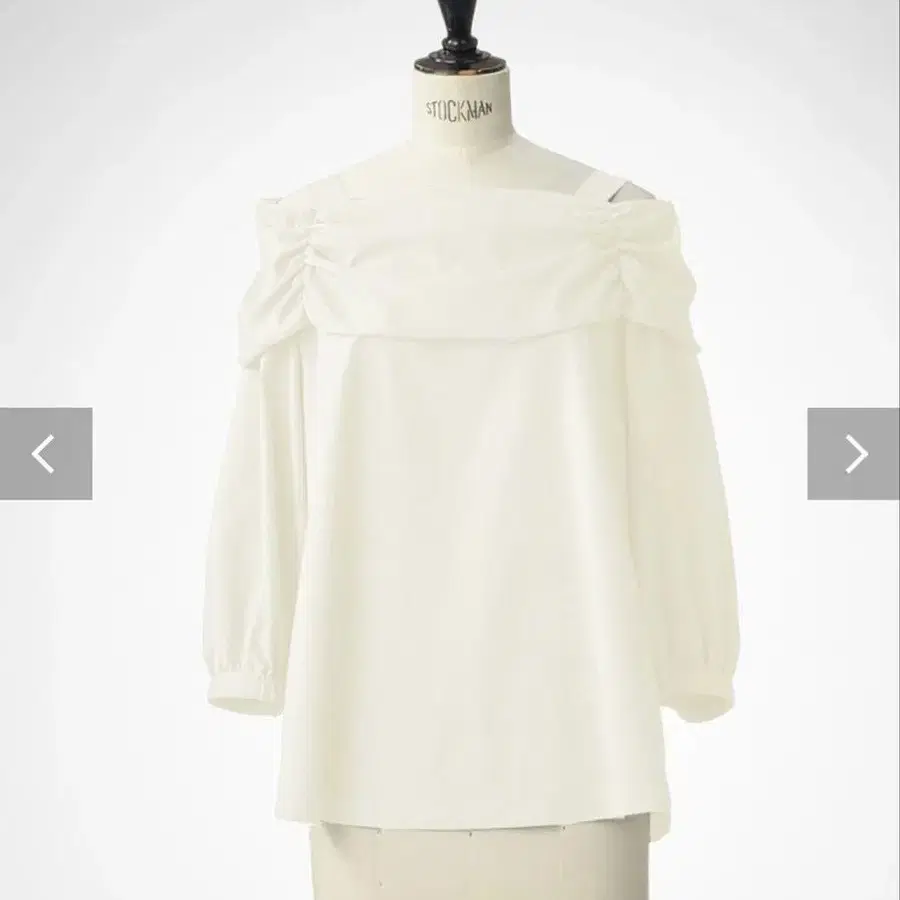Image resolution: width=900 pixels, height=900 pixels.
Task: Show the next product image
Action: 854,453
